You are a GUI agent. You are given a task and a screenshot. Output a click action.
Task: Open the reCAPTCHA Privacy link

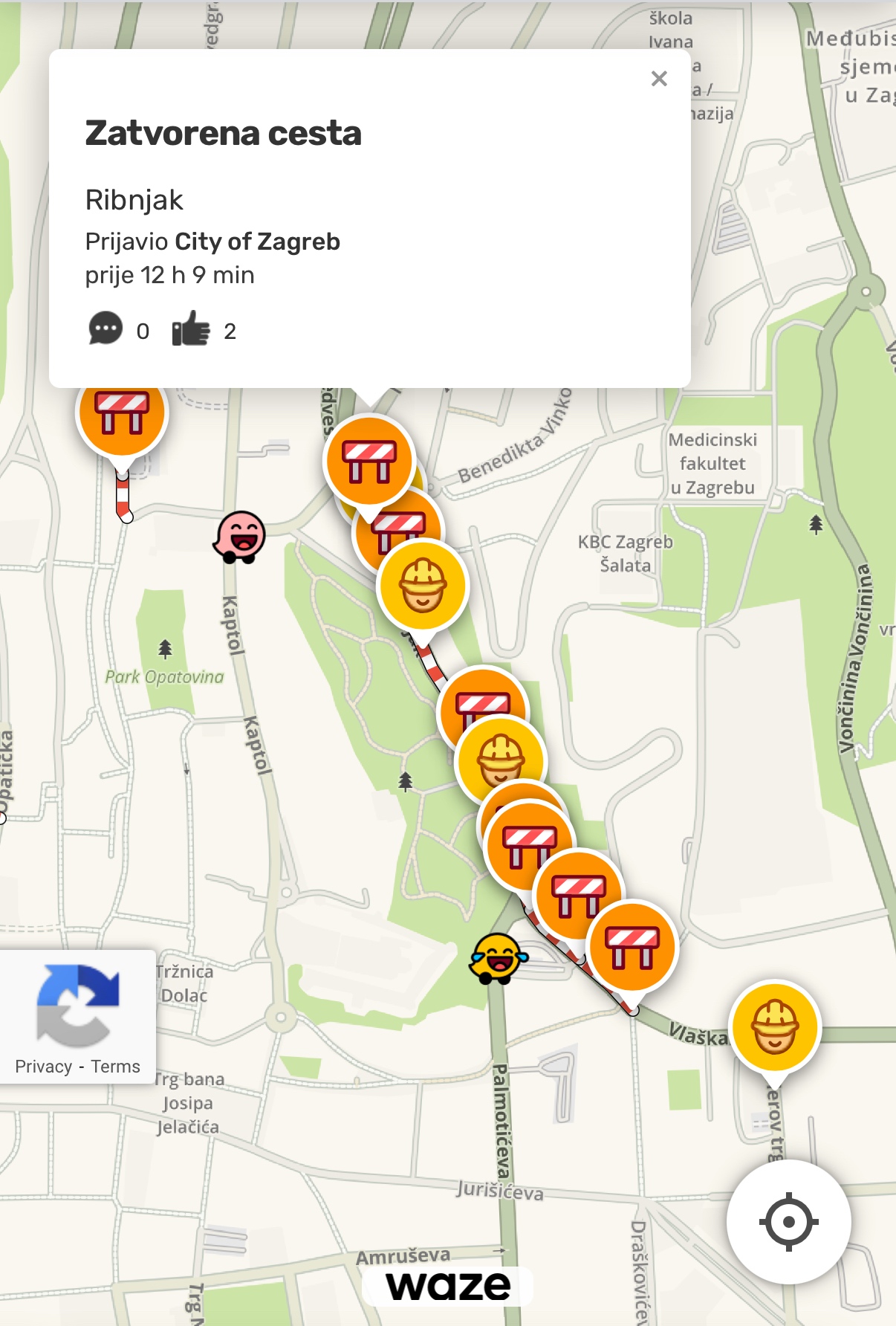click(43, 1067)
